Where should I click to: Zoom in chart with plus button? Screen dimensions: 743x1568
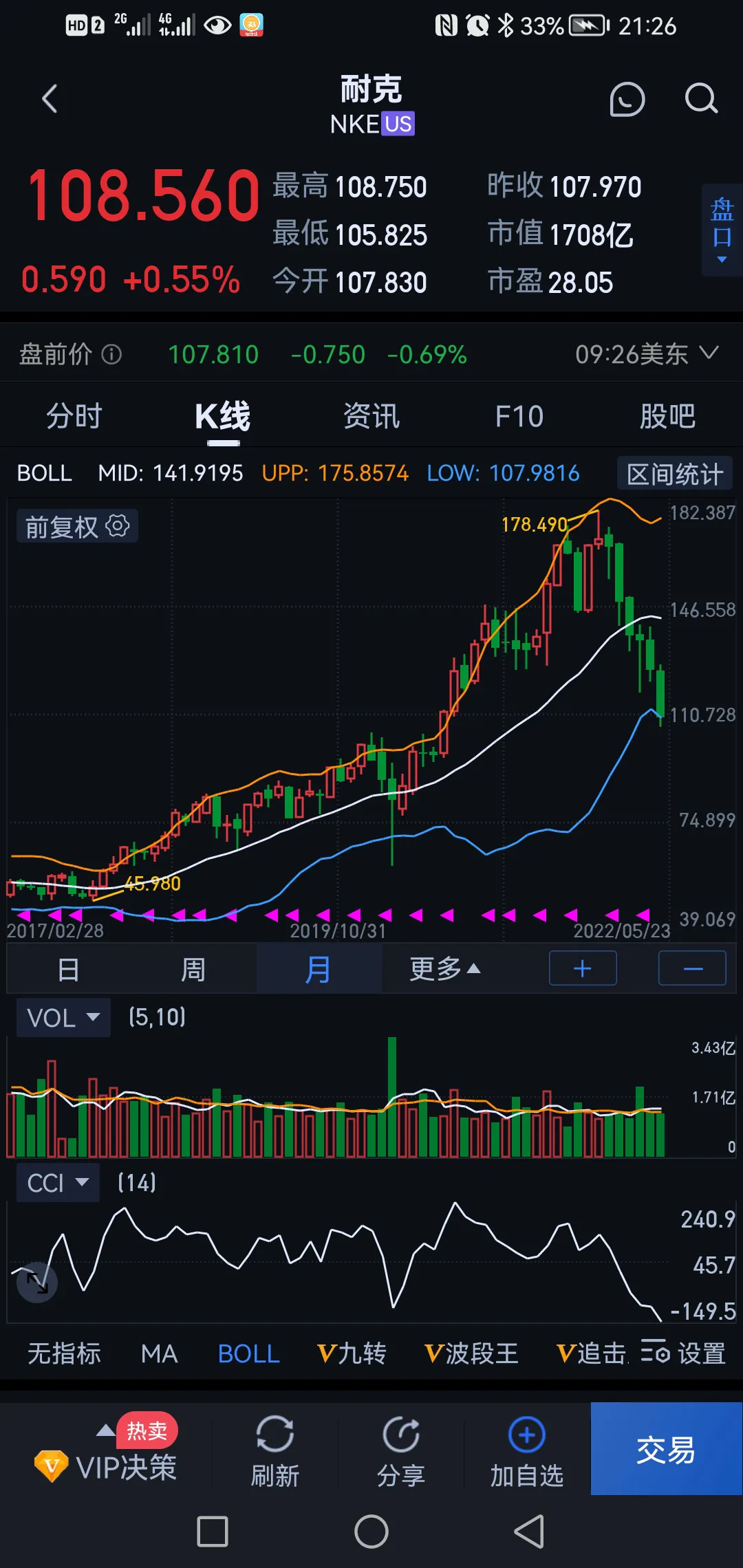583,968
